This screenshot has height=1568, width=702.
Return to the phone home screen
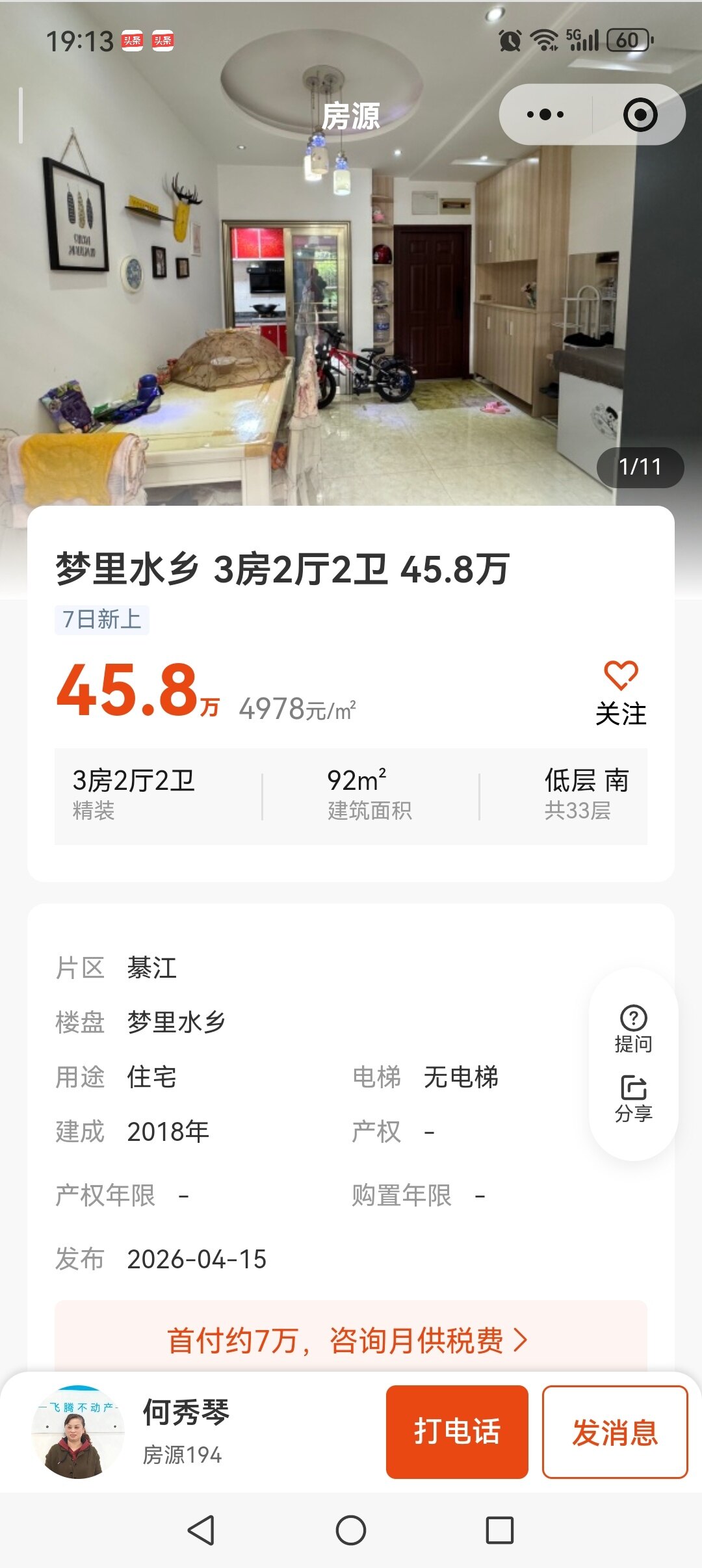pyautogui.click(x=351, y=1530)
